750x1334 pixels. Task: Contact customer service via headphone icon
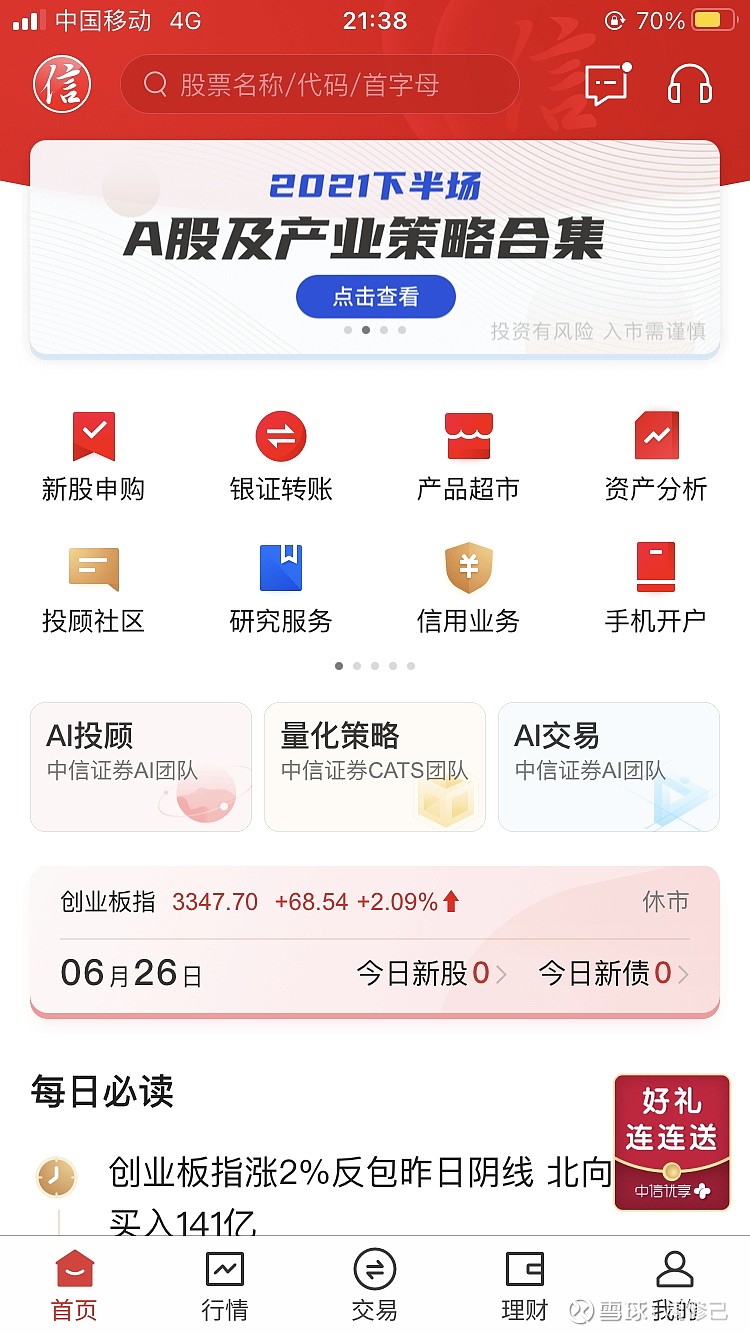click(x=688, y=85)
